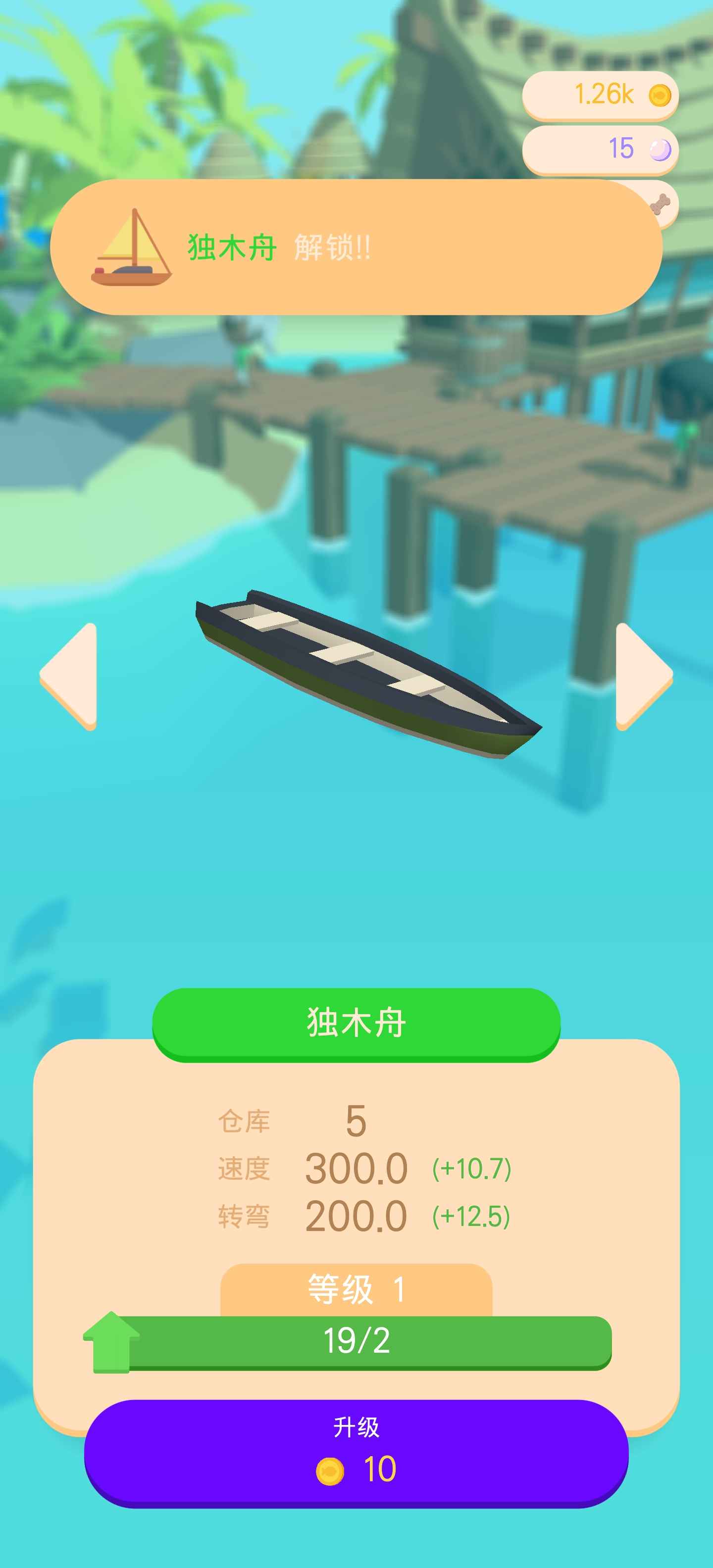Tap the gold coin icon beside 1.26k

tap(659, 95)
